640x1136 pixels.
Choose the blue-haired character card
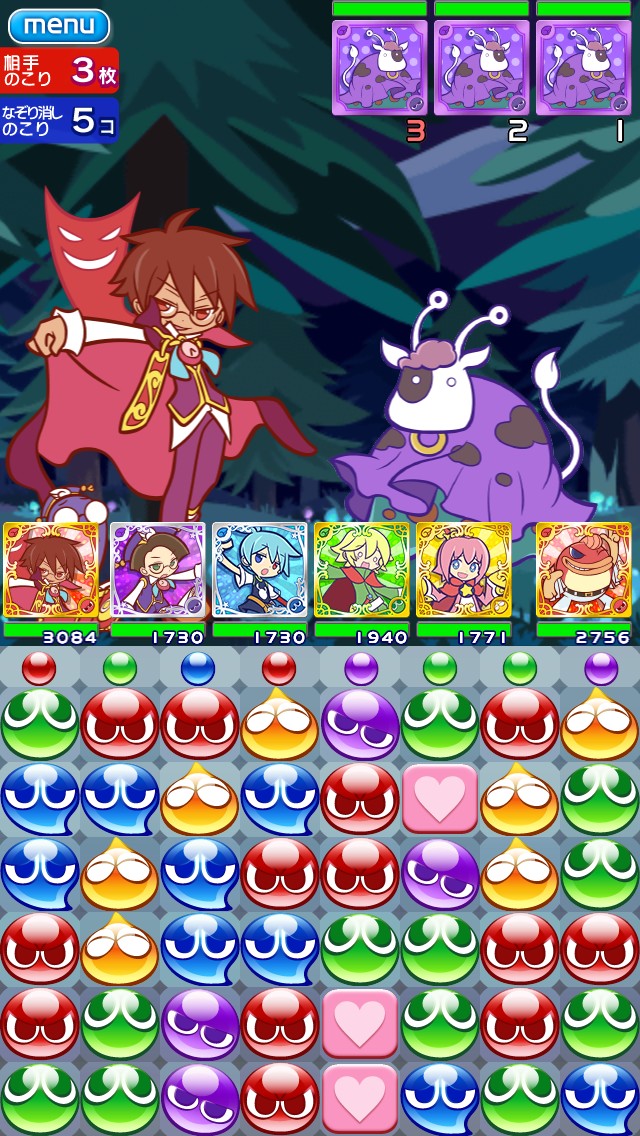pos(259,570)
